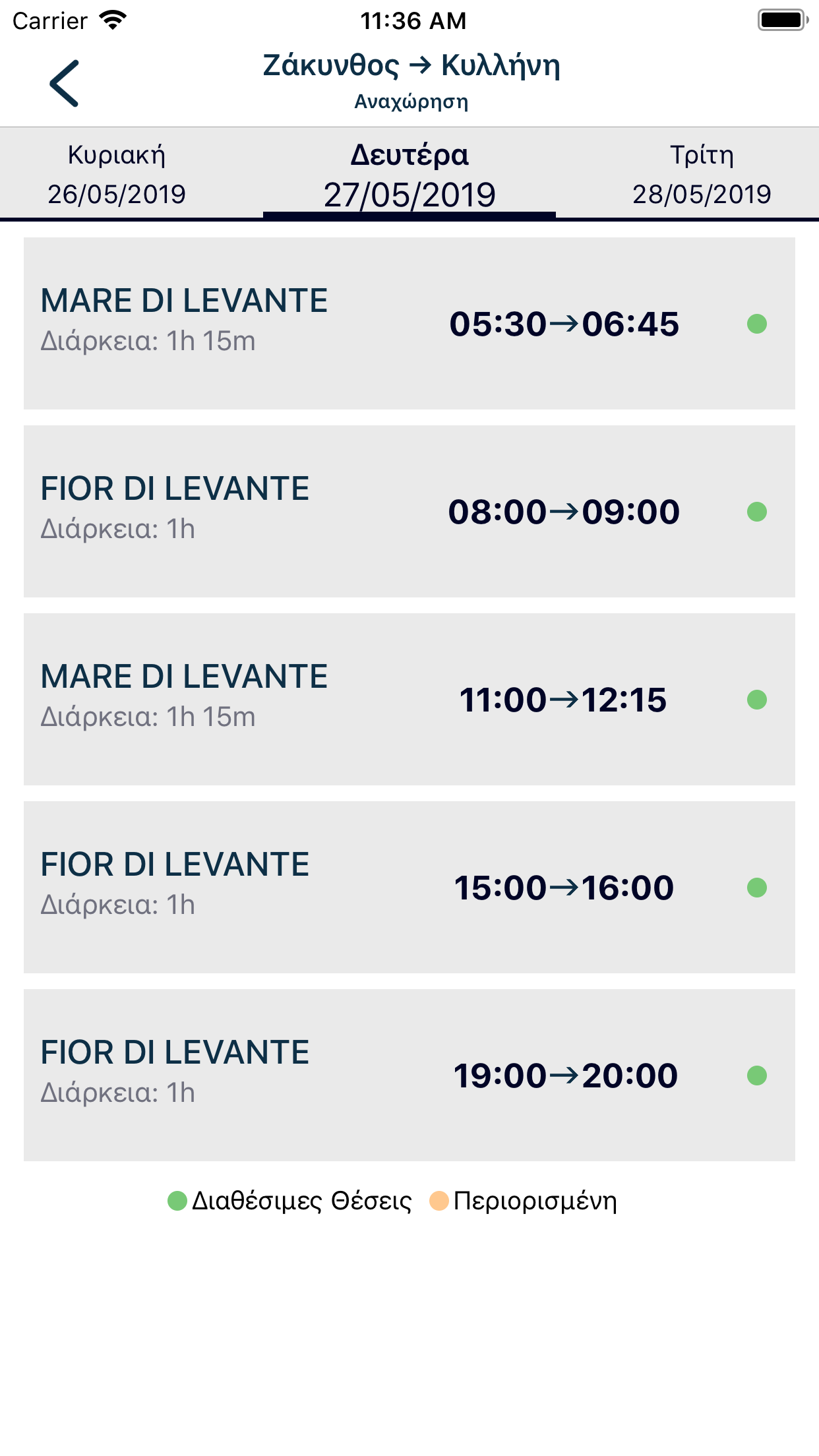Switch to Κυριακή 26/05/2019 tab

[117, 174]
